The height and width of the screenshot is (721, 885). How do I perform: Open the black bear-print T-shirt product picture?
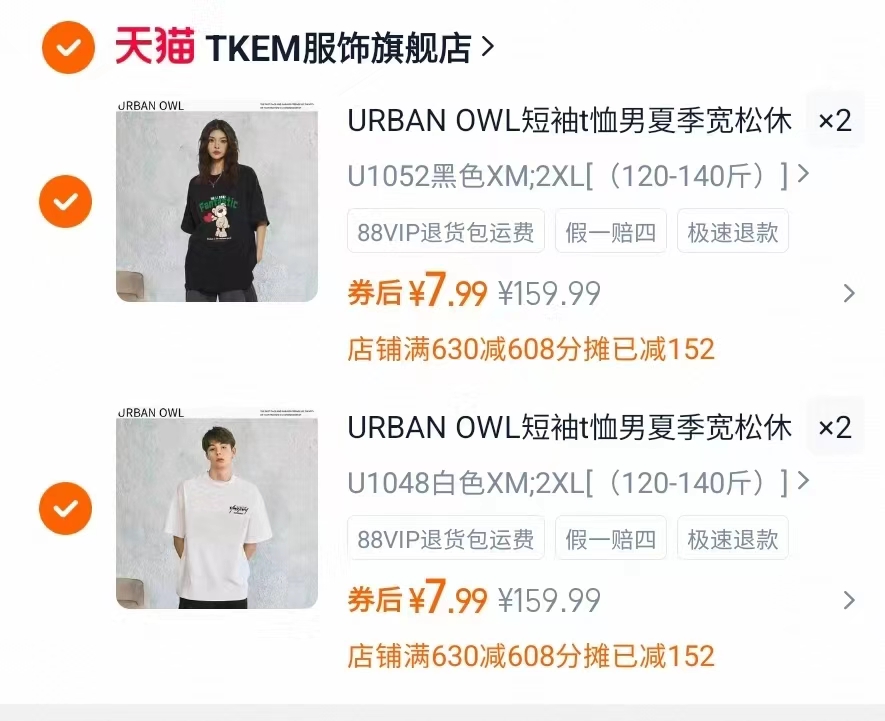coord(217,201)
